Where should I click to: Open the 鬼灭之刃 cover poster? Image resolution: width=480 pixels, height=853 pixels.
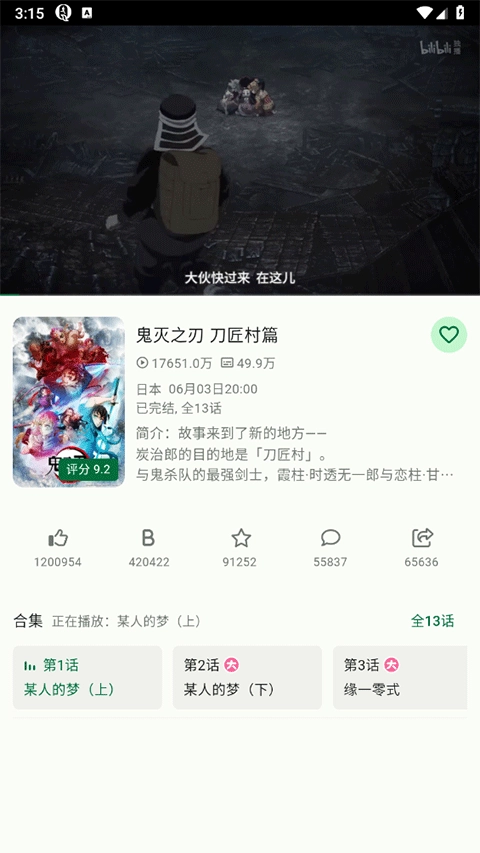[x=69, y=401]
